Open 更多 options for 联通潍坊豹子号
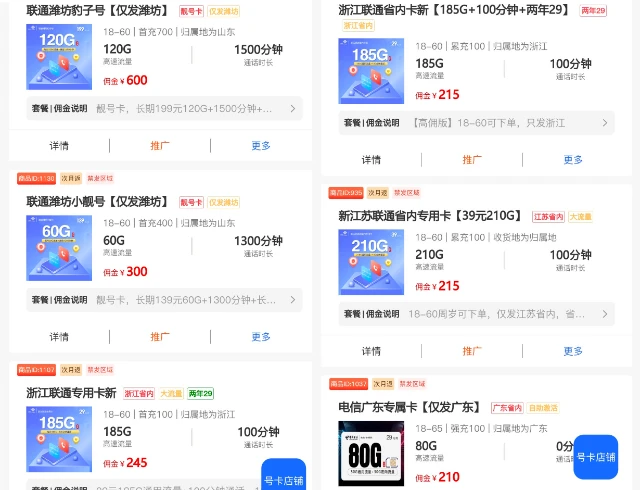Image resolution: width=640 pixels, height=490 pixels. pyautogui.click(x=261, y=145)
